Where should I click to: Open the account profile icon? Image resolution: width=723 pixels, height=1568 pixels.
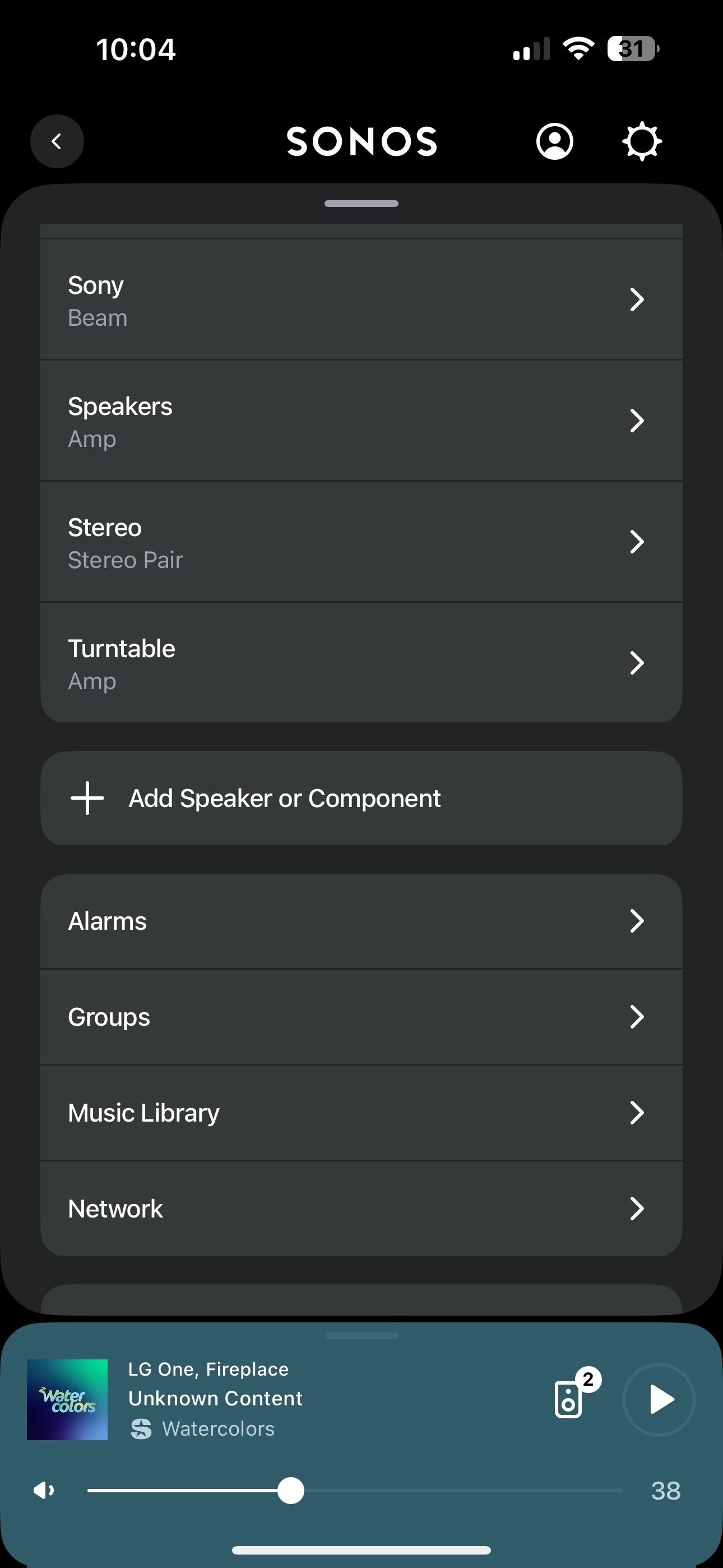pos(554,141)
